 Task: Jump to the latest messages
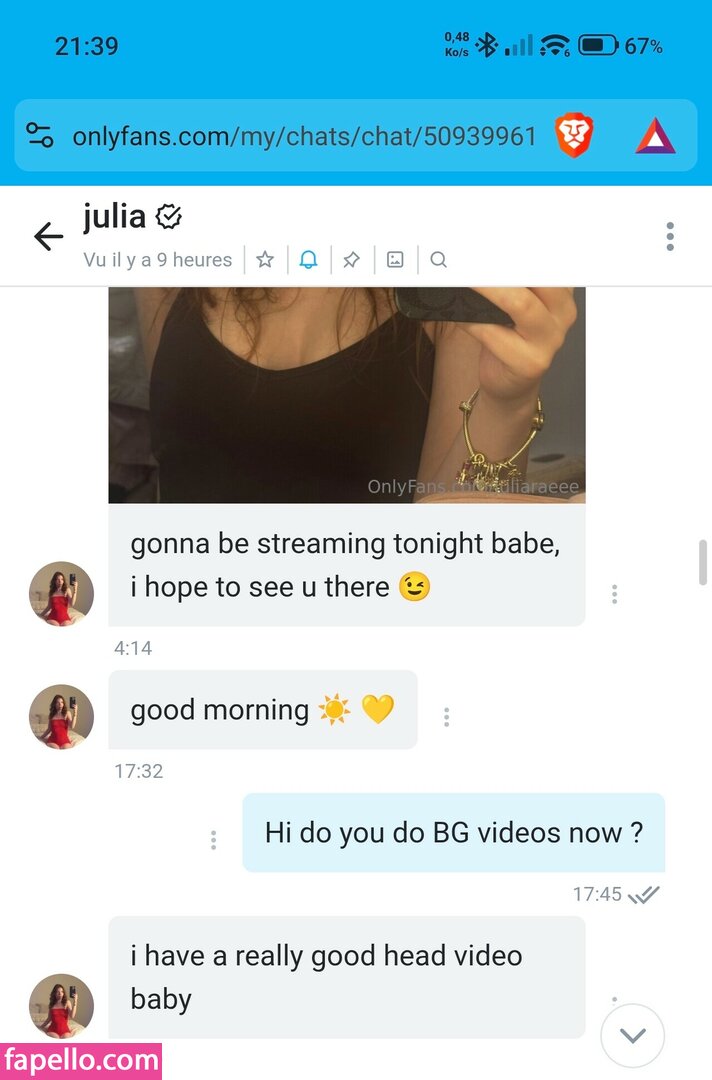pos(632,1036)
